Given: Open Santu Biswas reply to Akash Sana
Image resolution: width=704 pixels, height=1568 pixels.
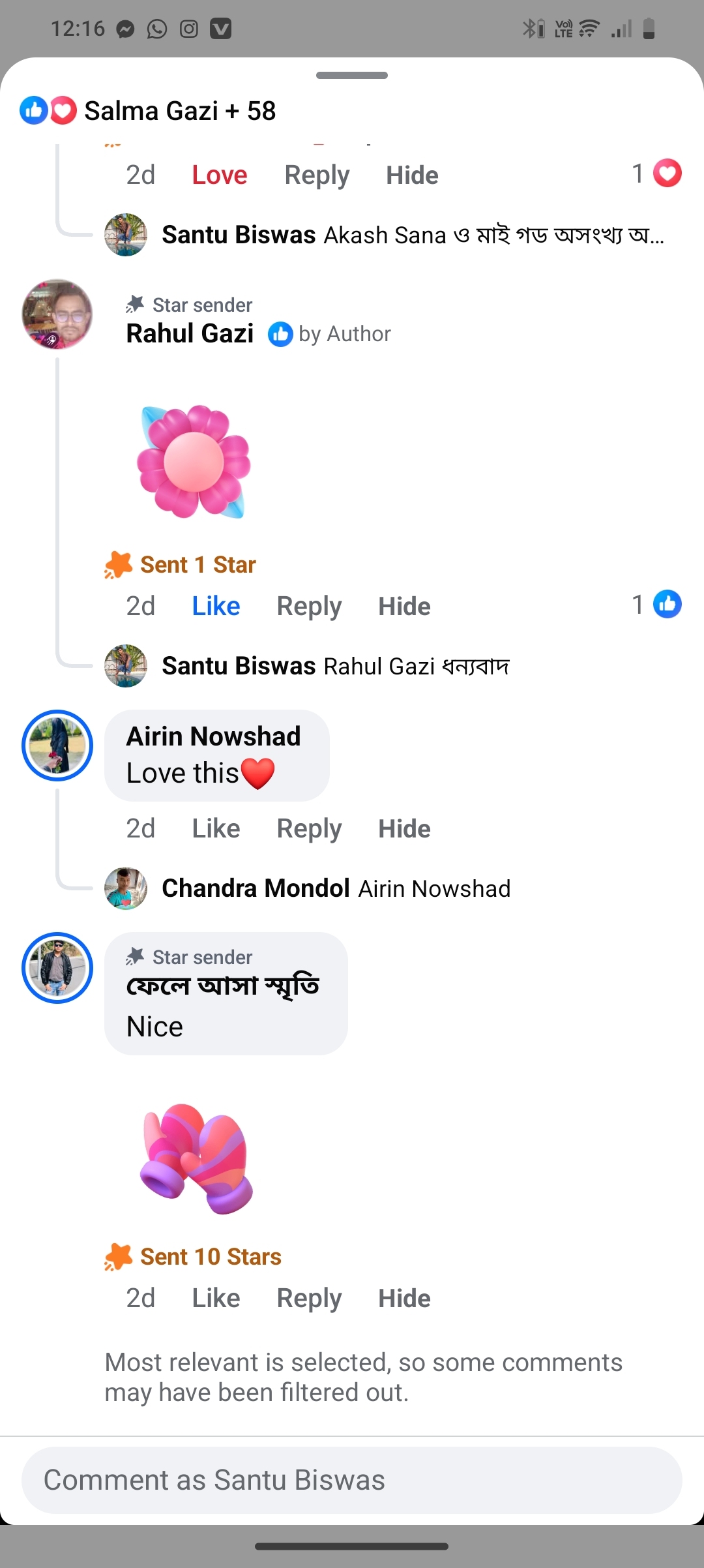Looking at the screenshot, I should coord(412,235).
